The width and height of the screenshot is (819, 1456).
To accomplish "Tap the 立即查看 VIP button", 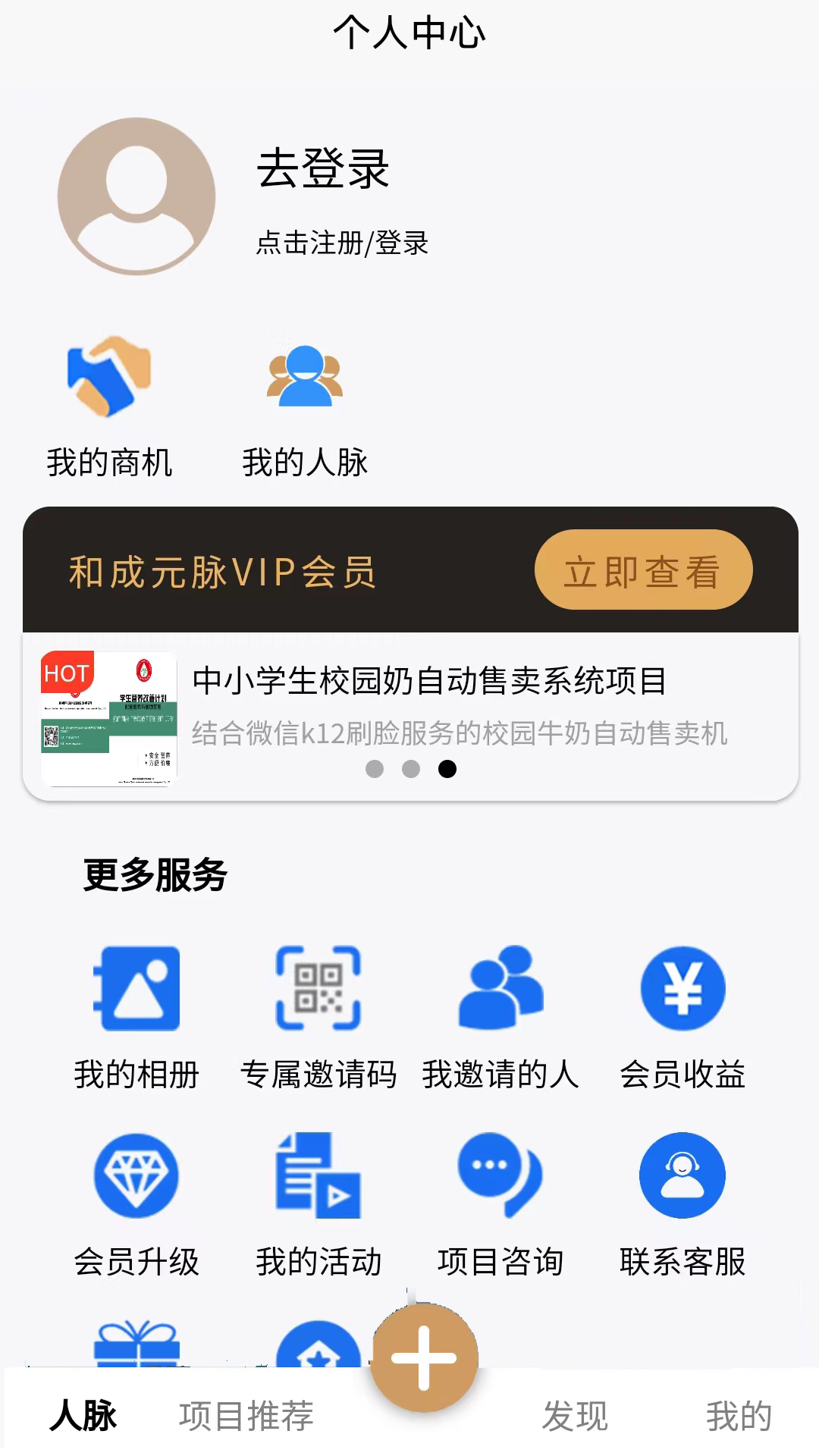I will [643, 570].
